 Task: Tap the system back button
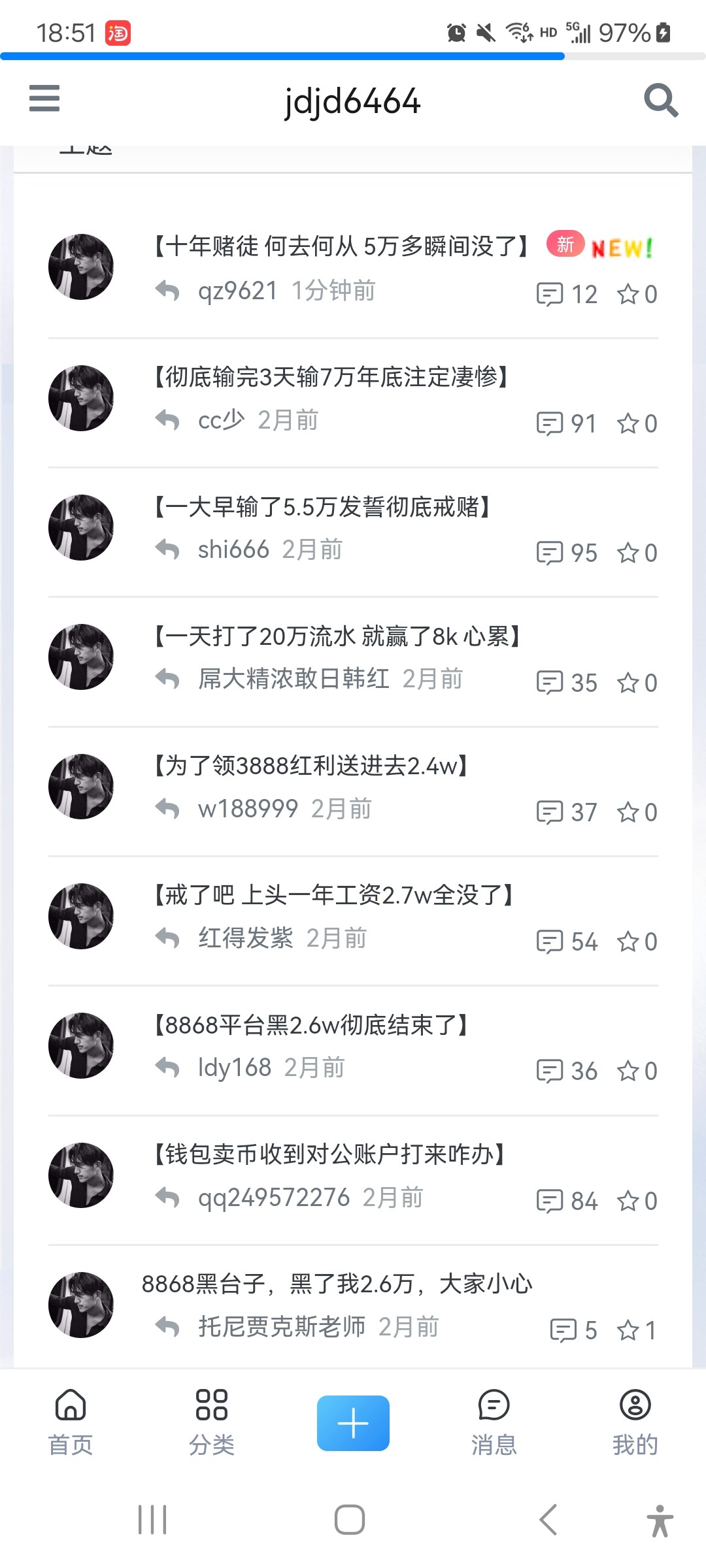coord(548,1520)
